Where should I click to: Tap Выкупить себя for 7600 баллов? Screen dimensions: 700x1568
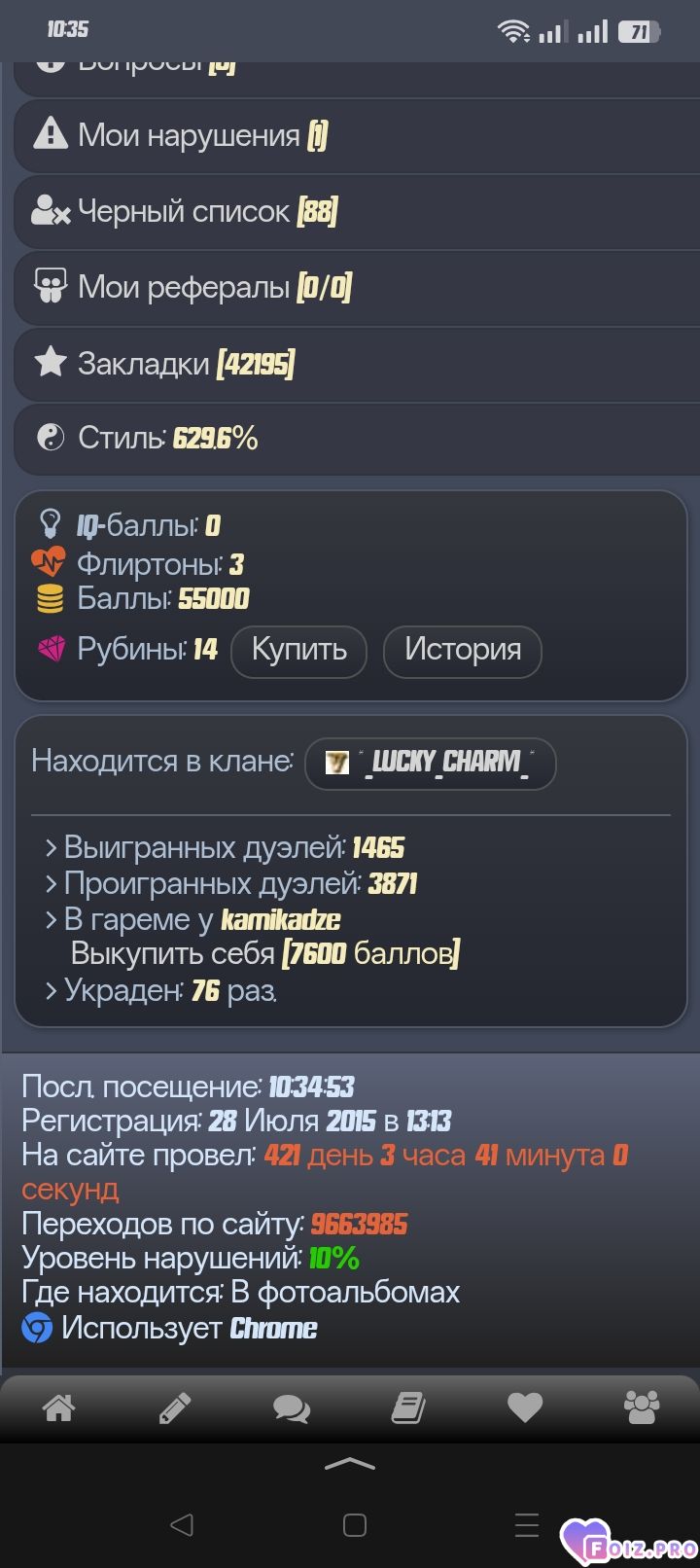(x=264, y=953)
